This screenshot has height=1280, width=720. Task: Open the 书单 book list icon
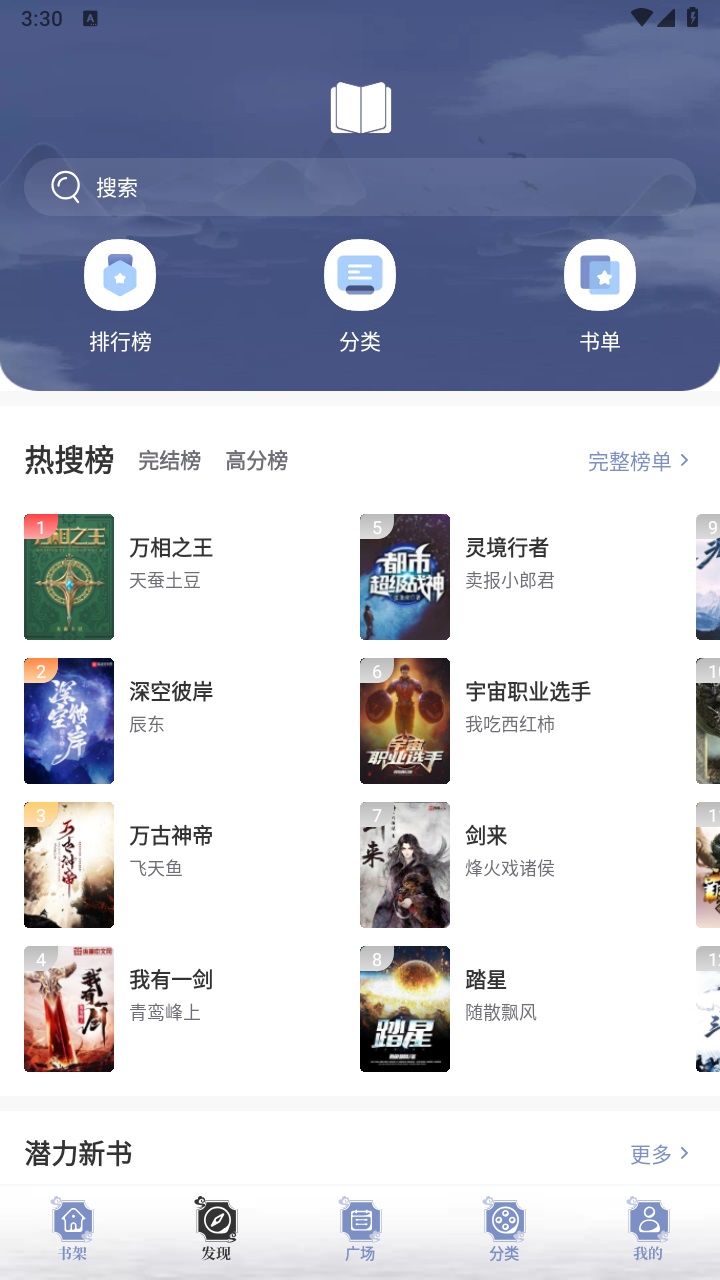(600, 275)
